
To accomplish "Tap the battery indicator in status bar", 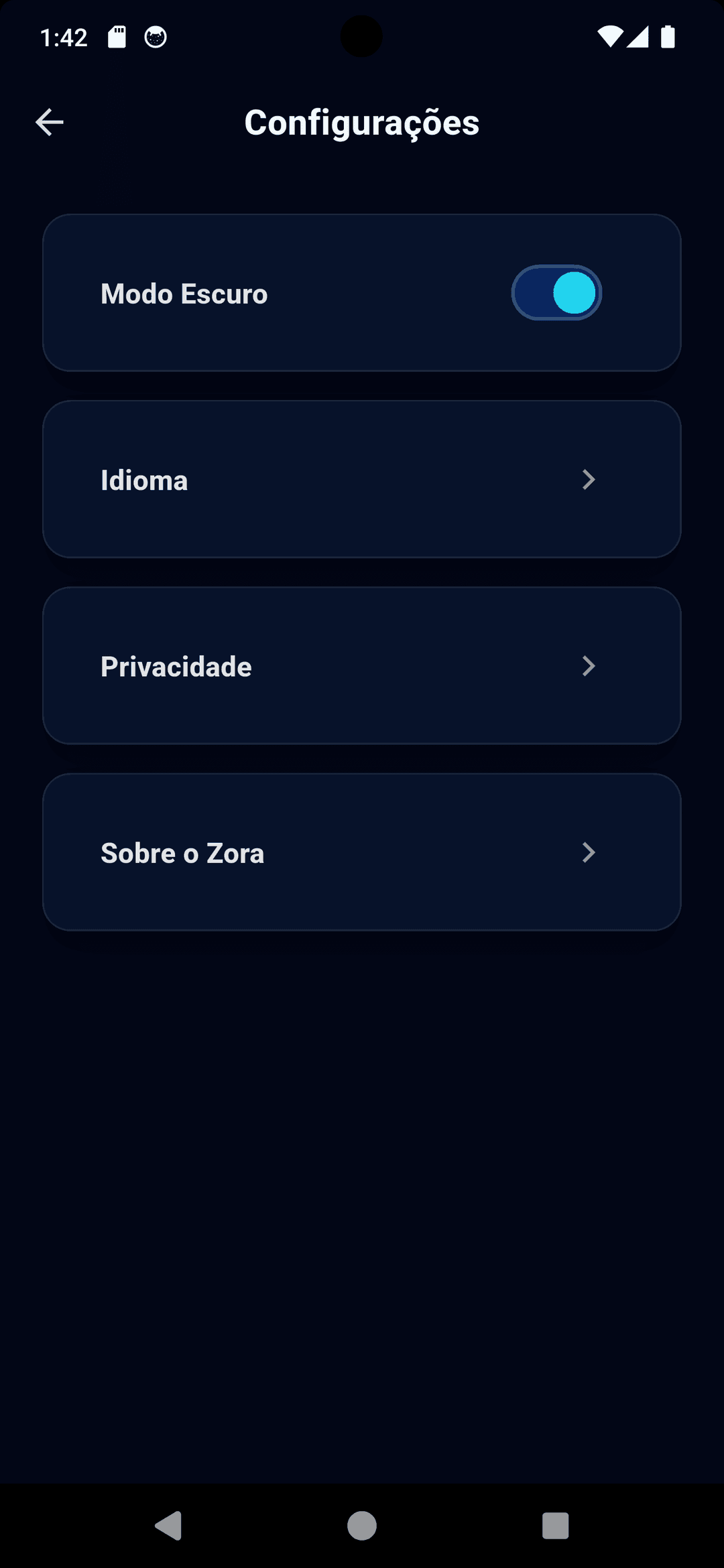I will point(668,38).
